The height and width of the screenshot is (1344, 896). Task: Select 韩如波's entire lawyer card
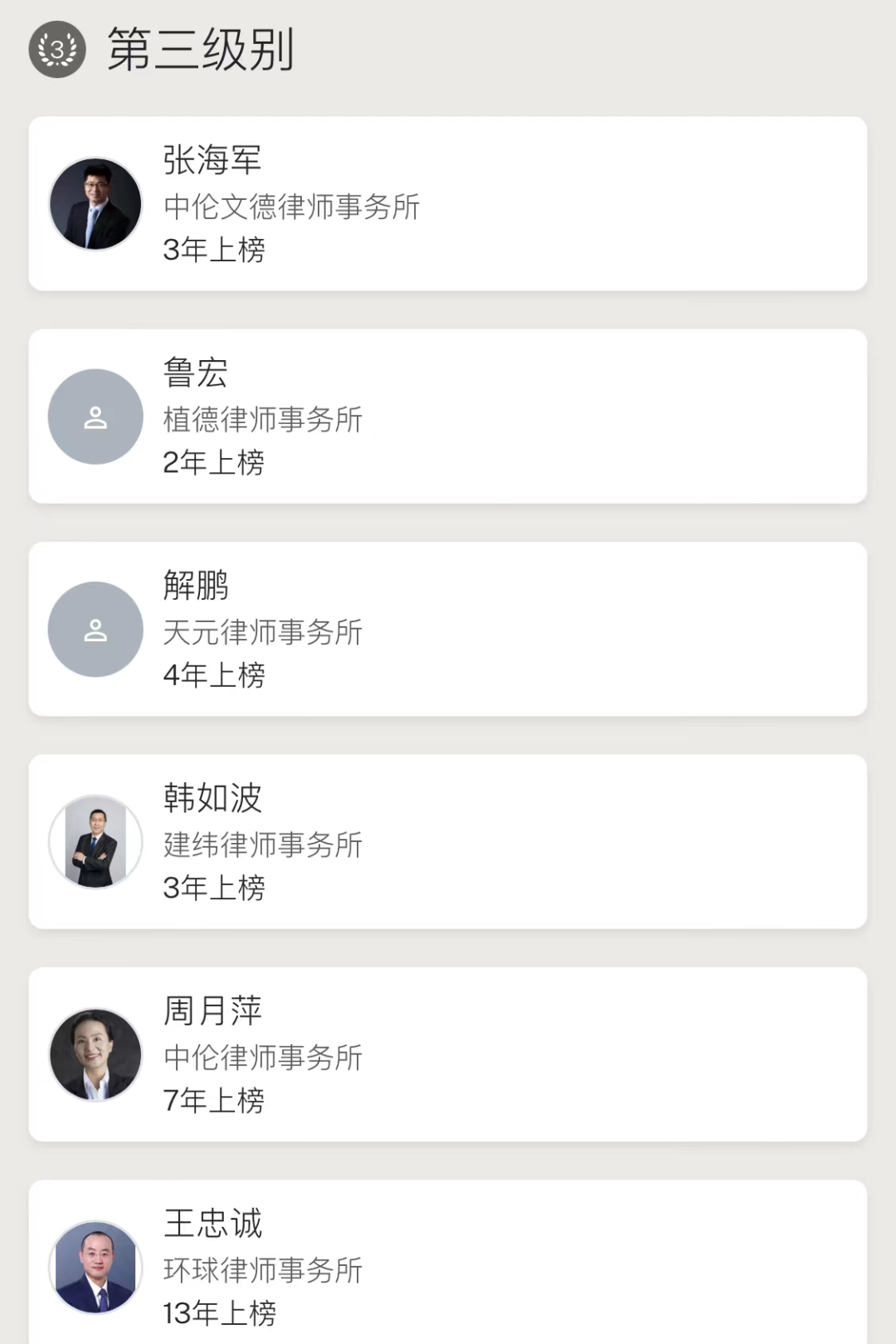pos(448,841)
